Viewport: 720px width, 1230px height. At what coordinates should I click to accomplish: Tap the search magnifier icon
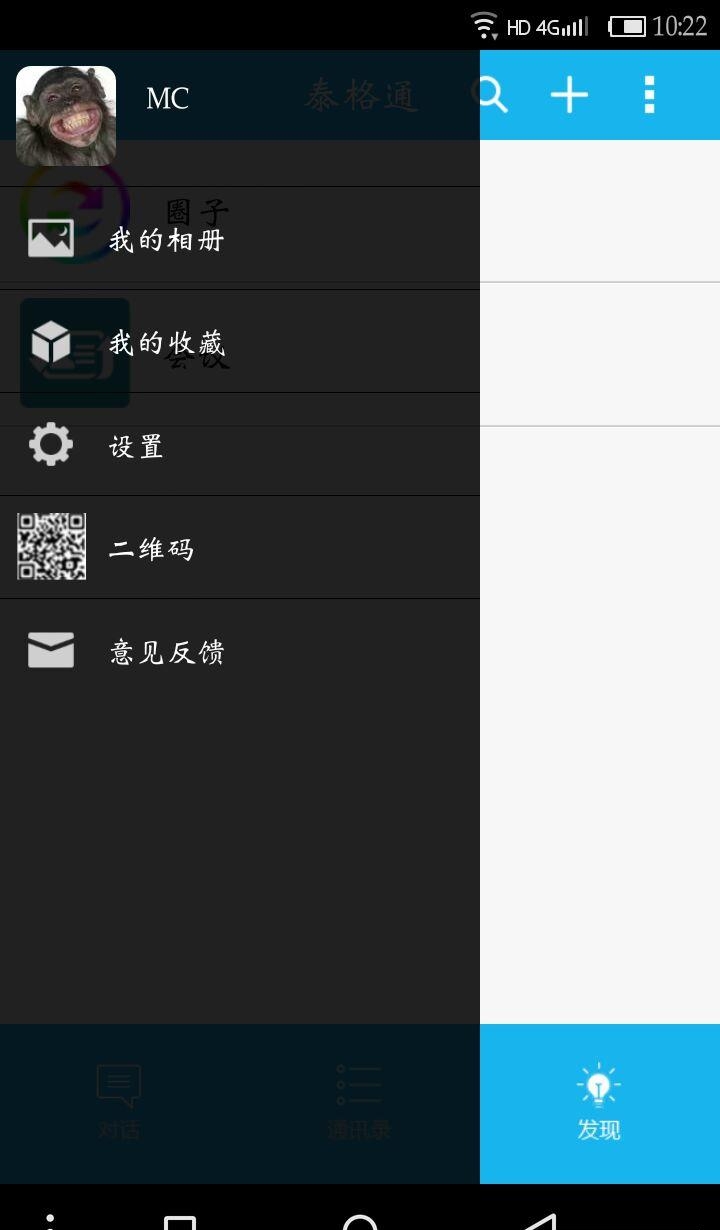(492, 95)
